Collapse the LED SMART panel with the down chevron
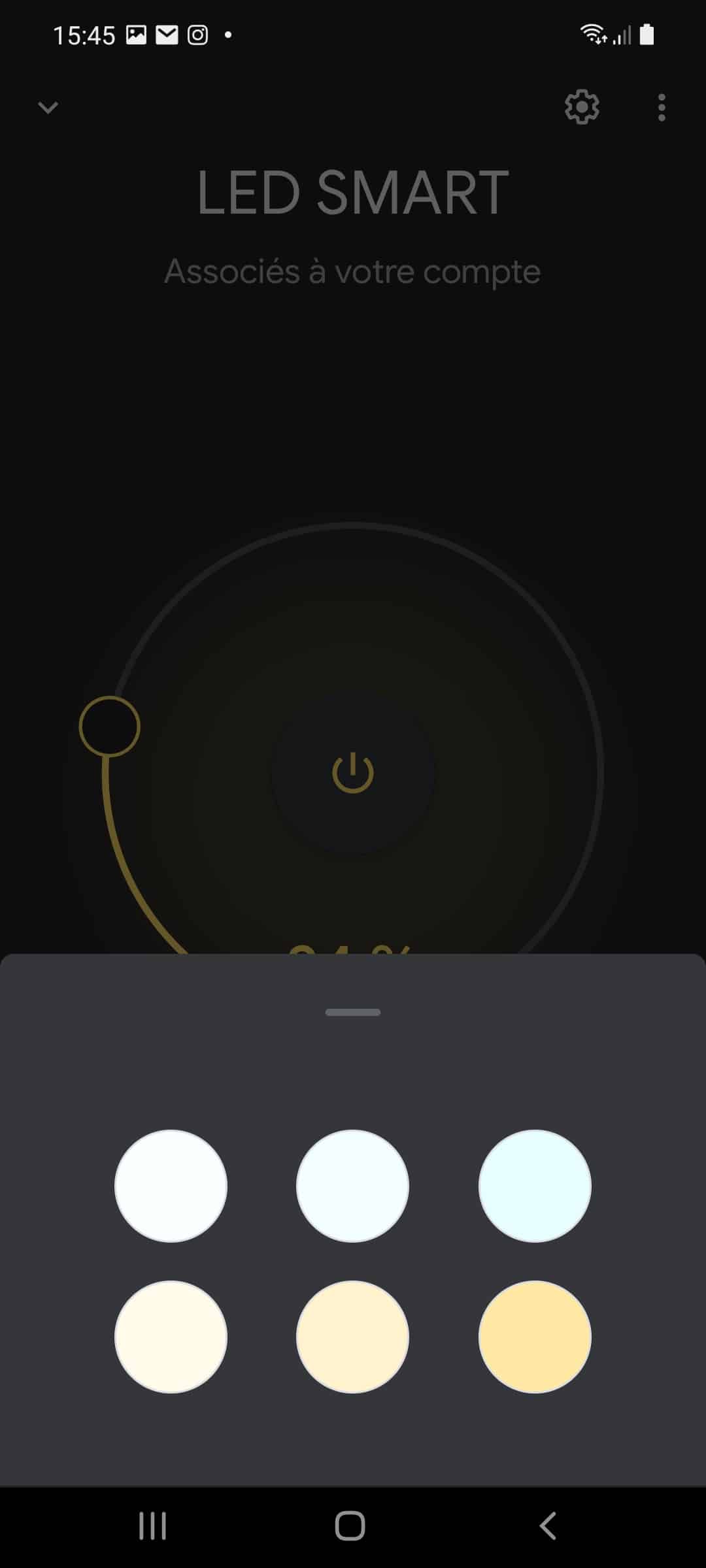Viewport: 706px width, 1568px height. coord(48,107)
